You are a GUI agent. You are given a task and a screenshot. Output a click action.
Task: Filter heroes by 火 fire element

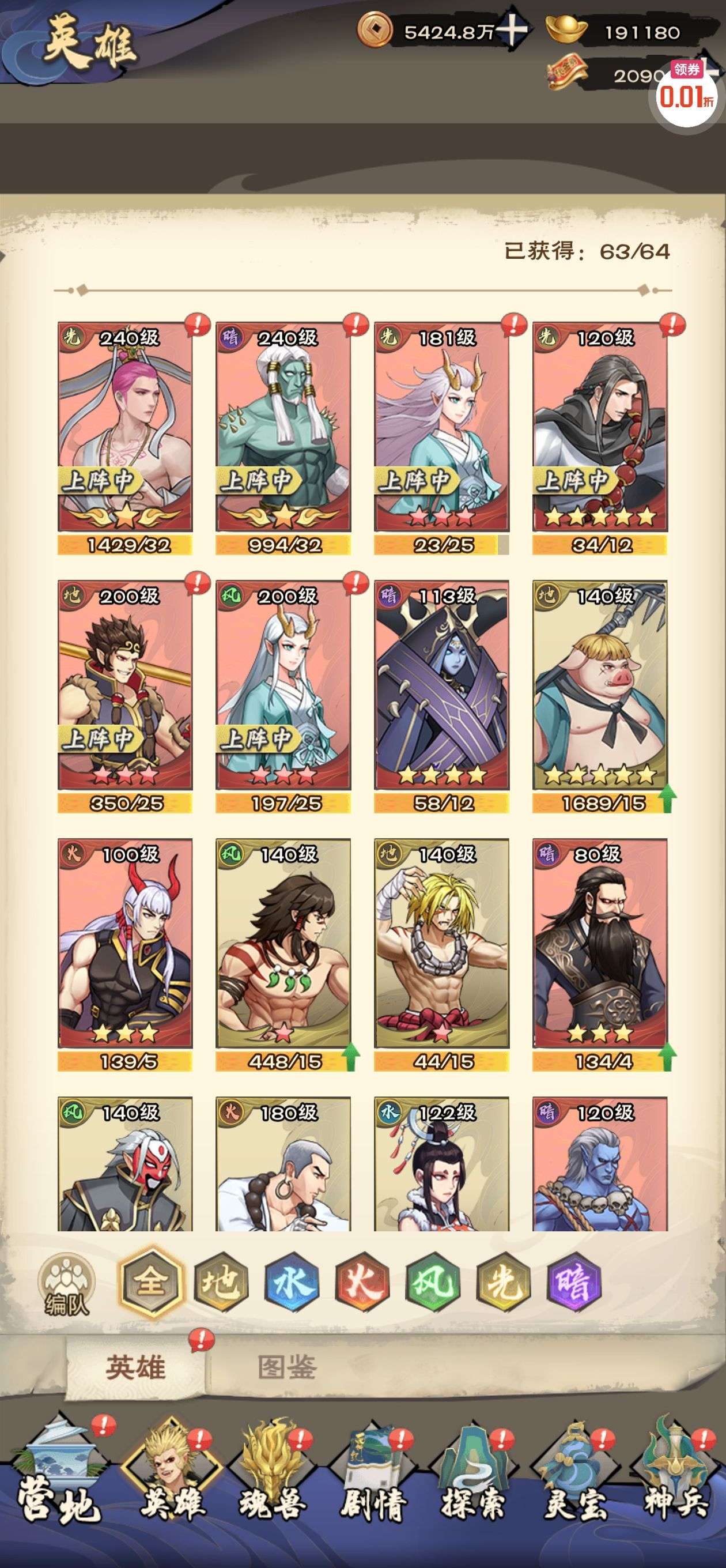click(362, 1282)
